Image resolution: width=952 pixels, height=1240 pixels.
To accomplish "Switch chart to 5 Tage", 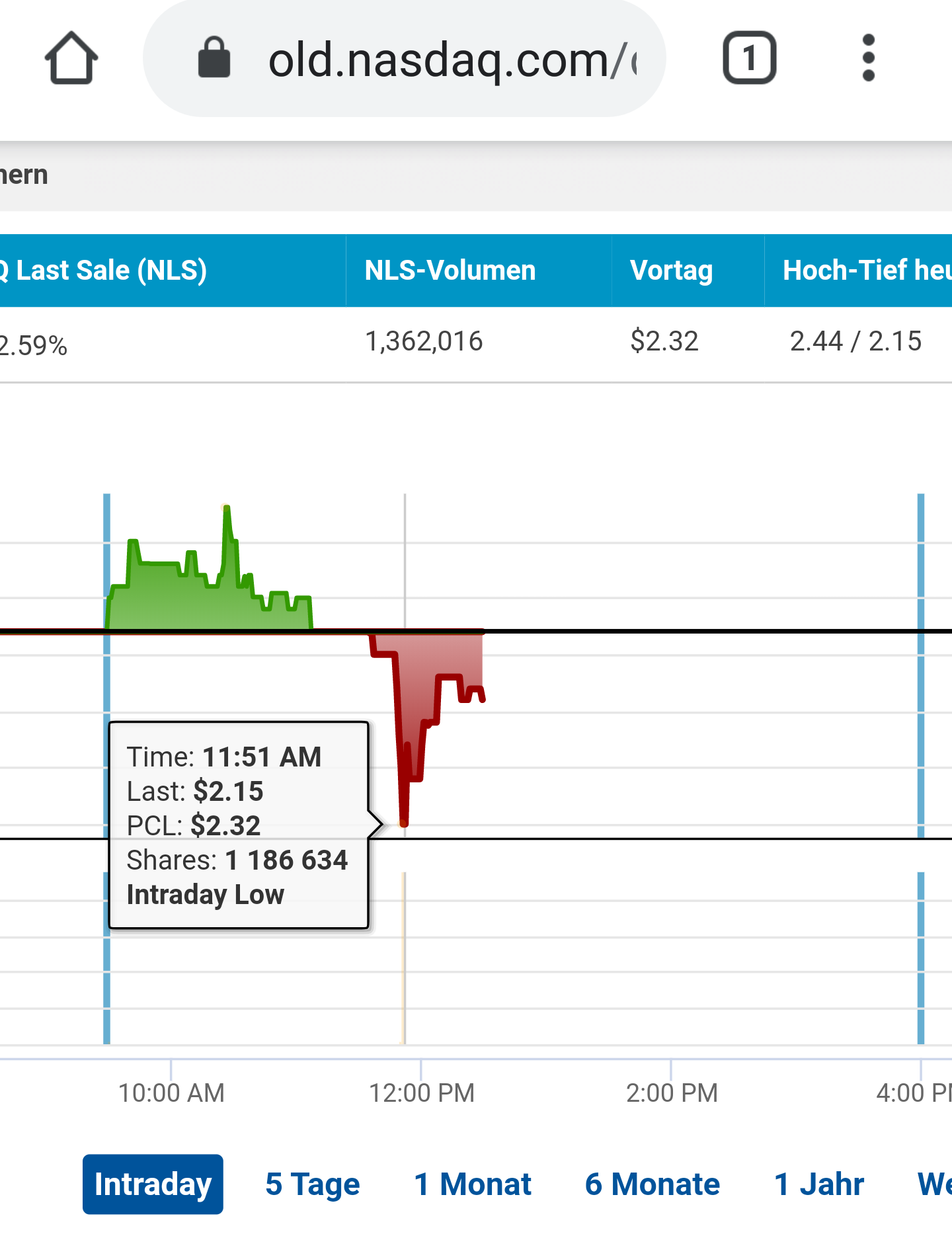I will (313, 1184).
